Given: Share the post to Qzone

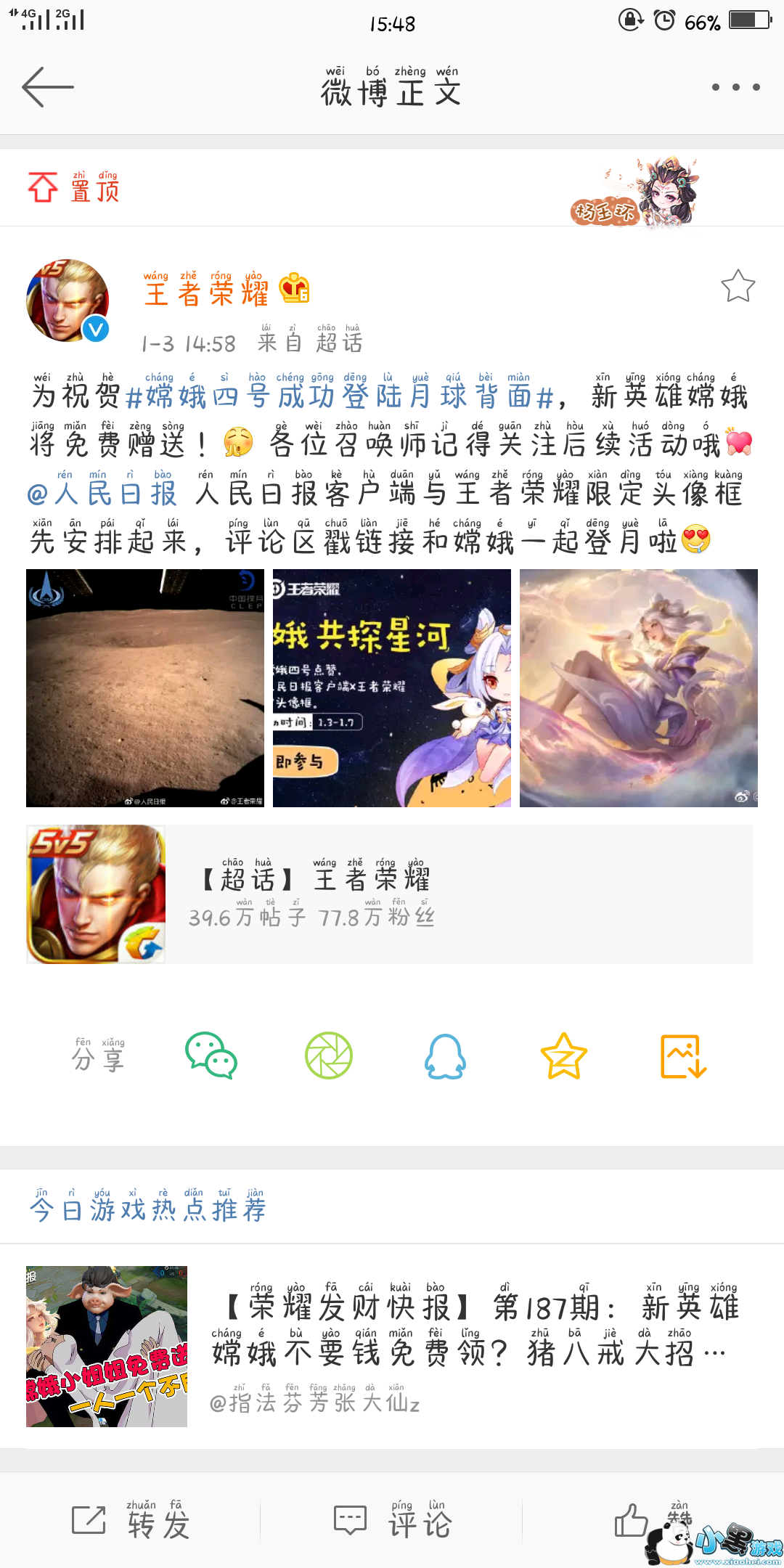Looking at the screenshot, I should (563, 1055).
